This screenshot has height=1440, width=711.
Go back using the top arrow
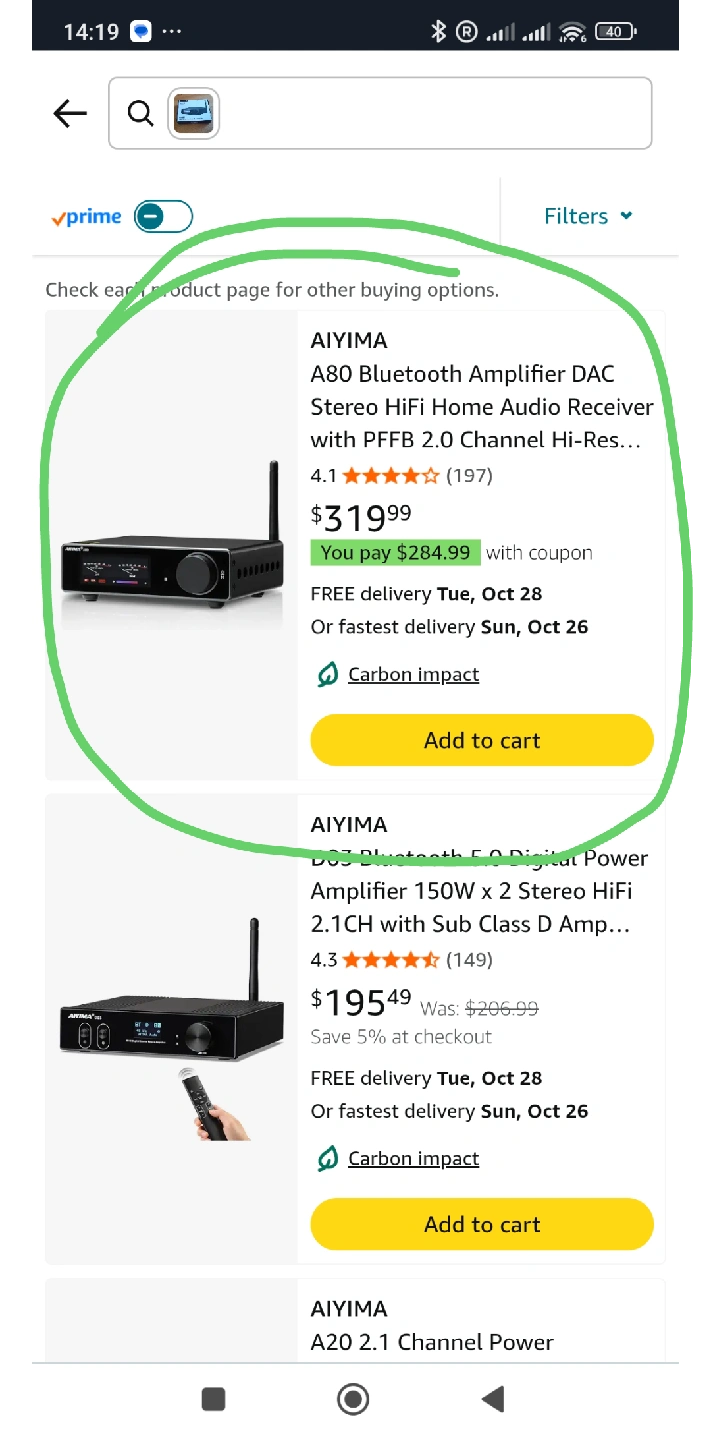coord(70,114)
